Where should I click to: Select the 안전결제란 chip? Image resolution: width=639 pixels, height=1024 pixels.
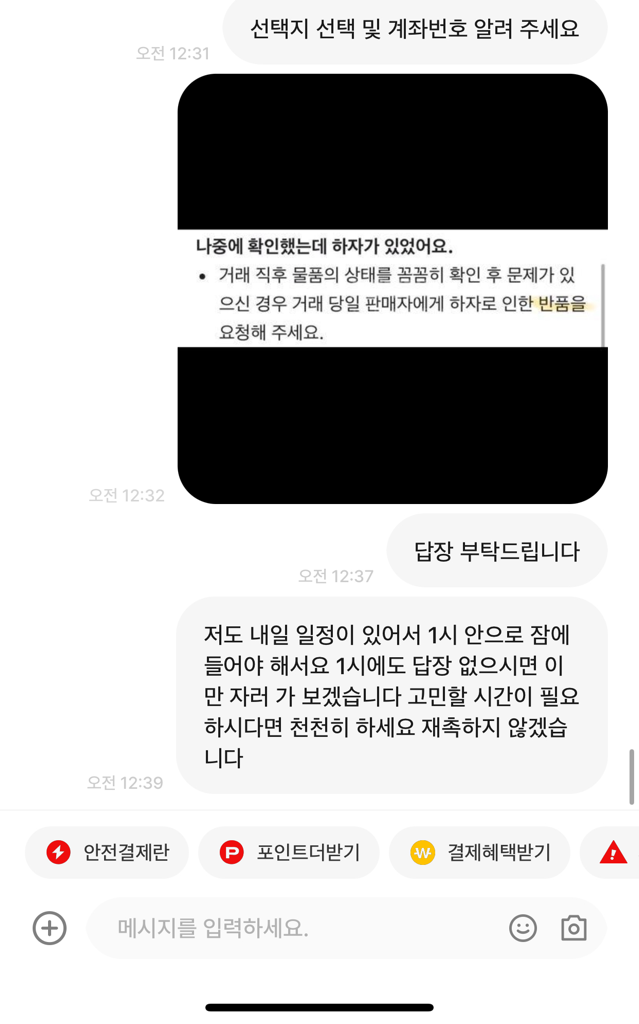click(107, 853)
